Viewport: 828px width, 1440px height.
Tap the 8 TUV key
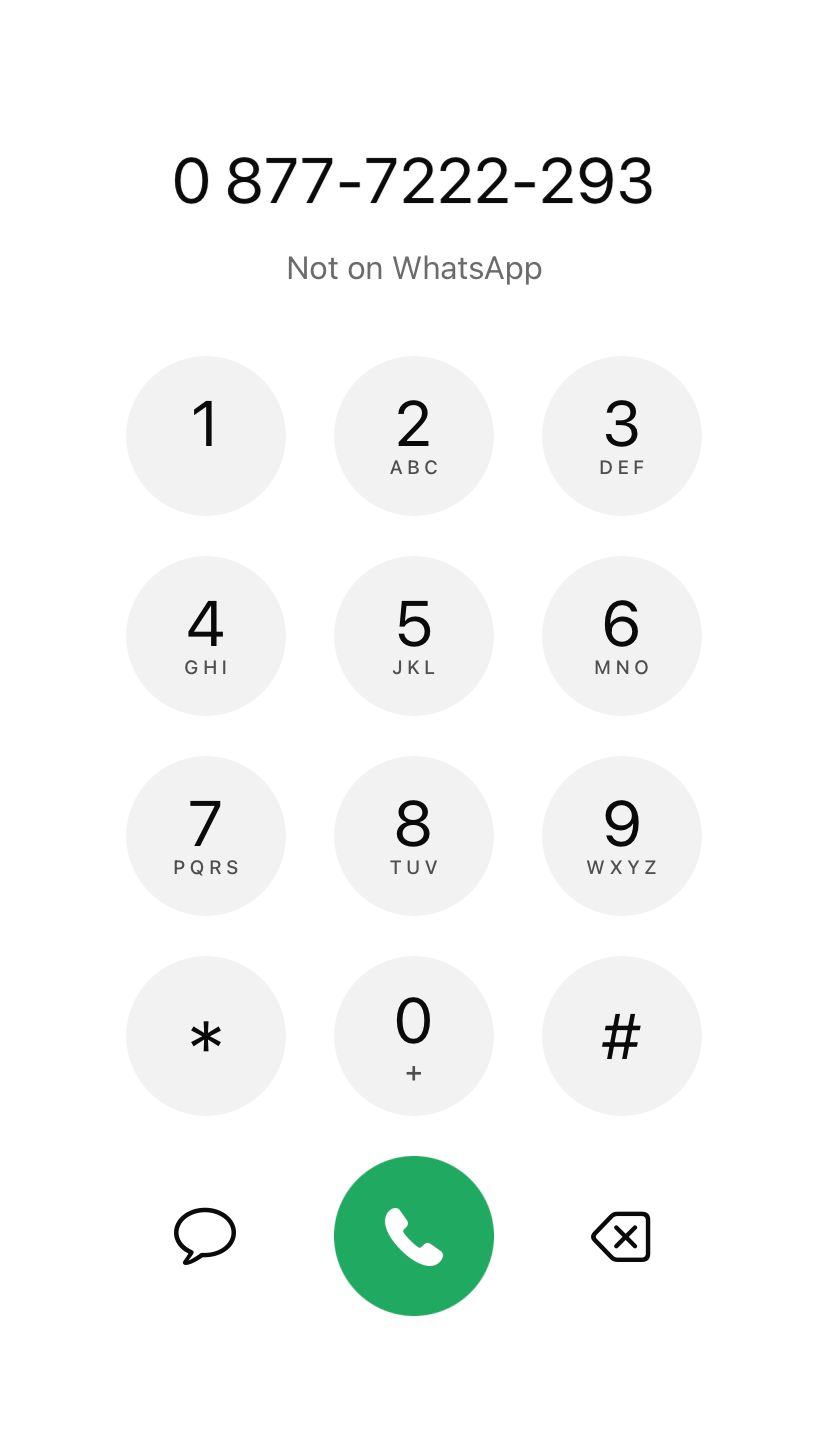(413, 836)
